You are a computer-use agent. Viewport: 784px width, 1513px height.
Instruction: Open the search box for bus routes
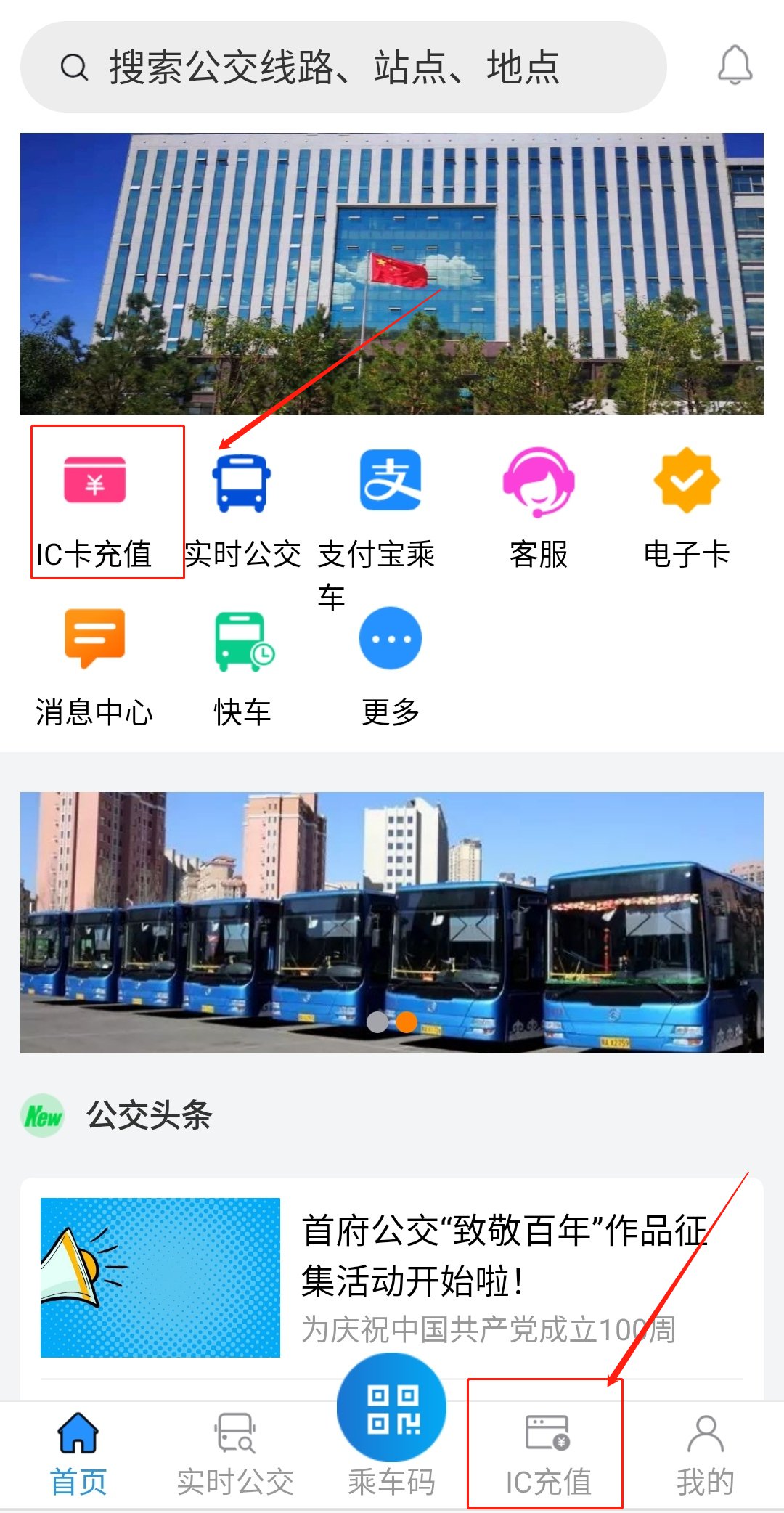[341, 67]
